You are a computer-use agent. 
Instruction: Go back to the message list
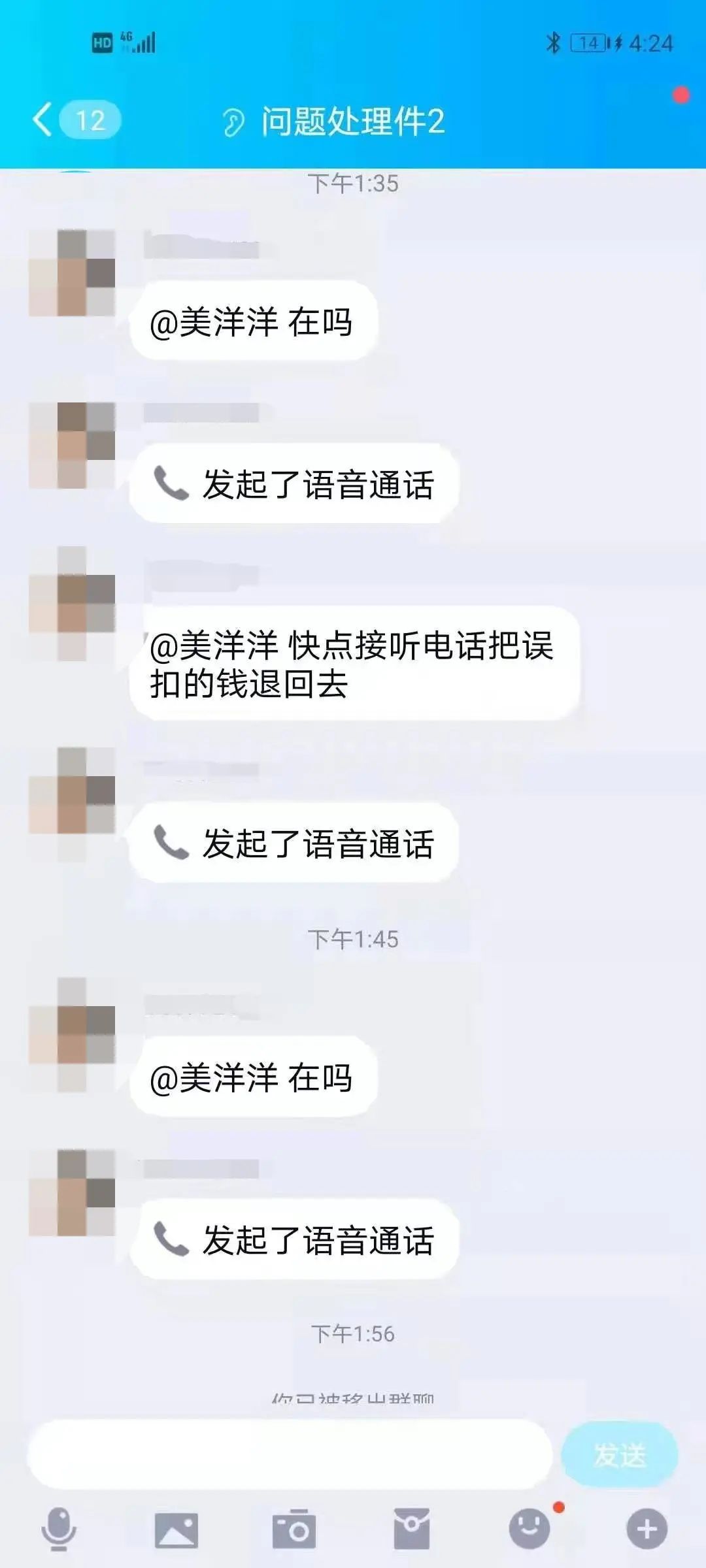click(43, 120)
